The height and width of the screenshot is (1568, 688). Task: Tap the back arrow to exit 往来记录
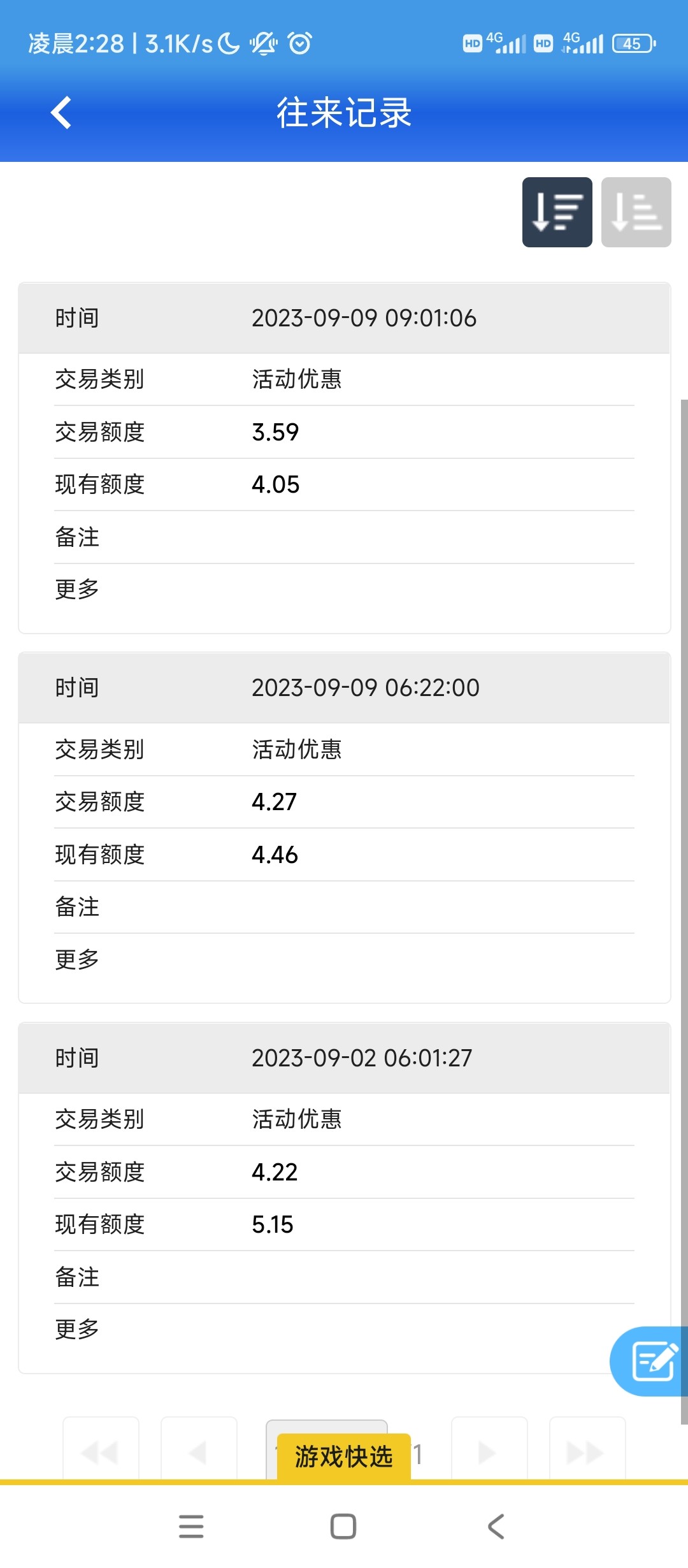tap(61, 113)
